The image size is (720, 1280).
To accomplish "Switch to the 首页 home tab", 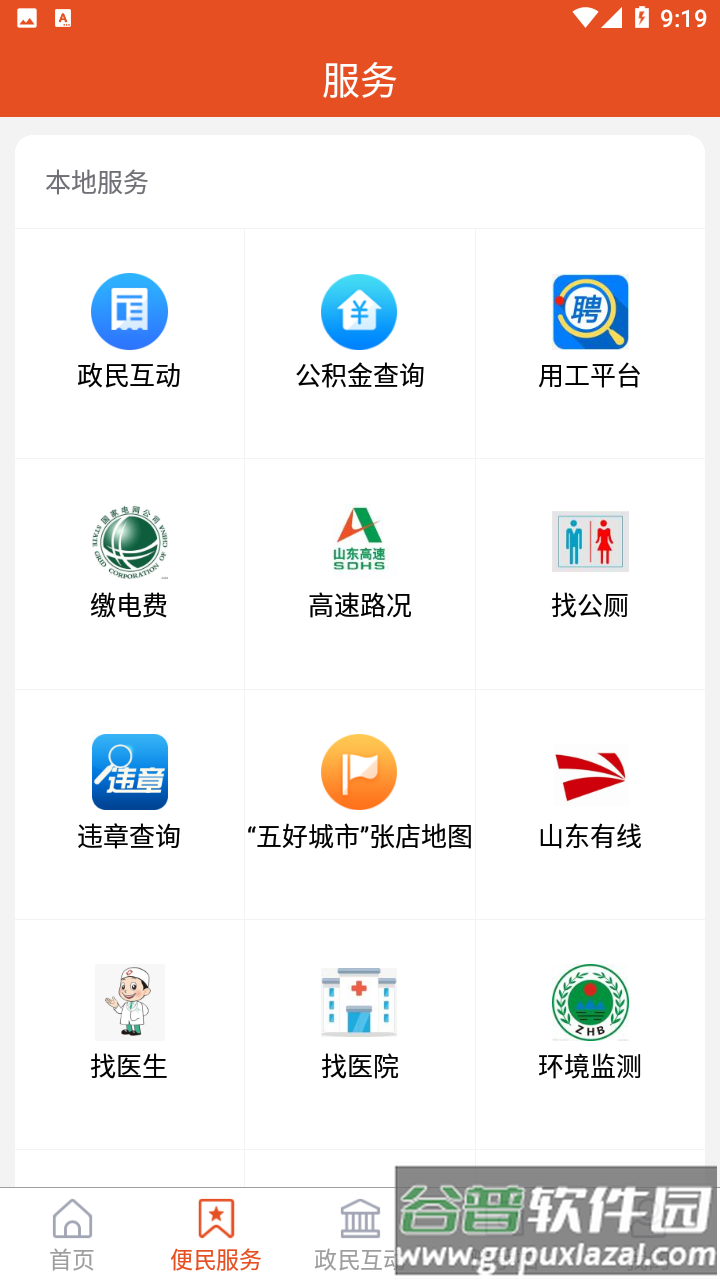I will tap(71, 1230).
